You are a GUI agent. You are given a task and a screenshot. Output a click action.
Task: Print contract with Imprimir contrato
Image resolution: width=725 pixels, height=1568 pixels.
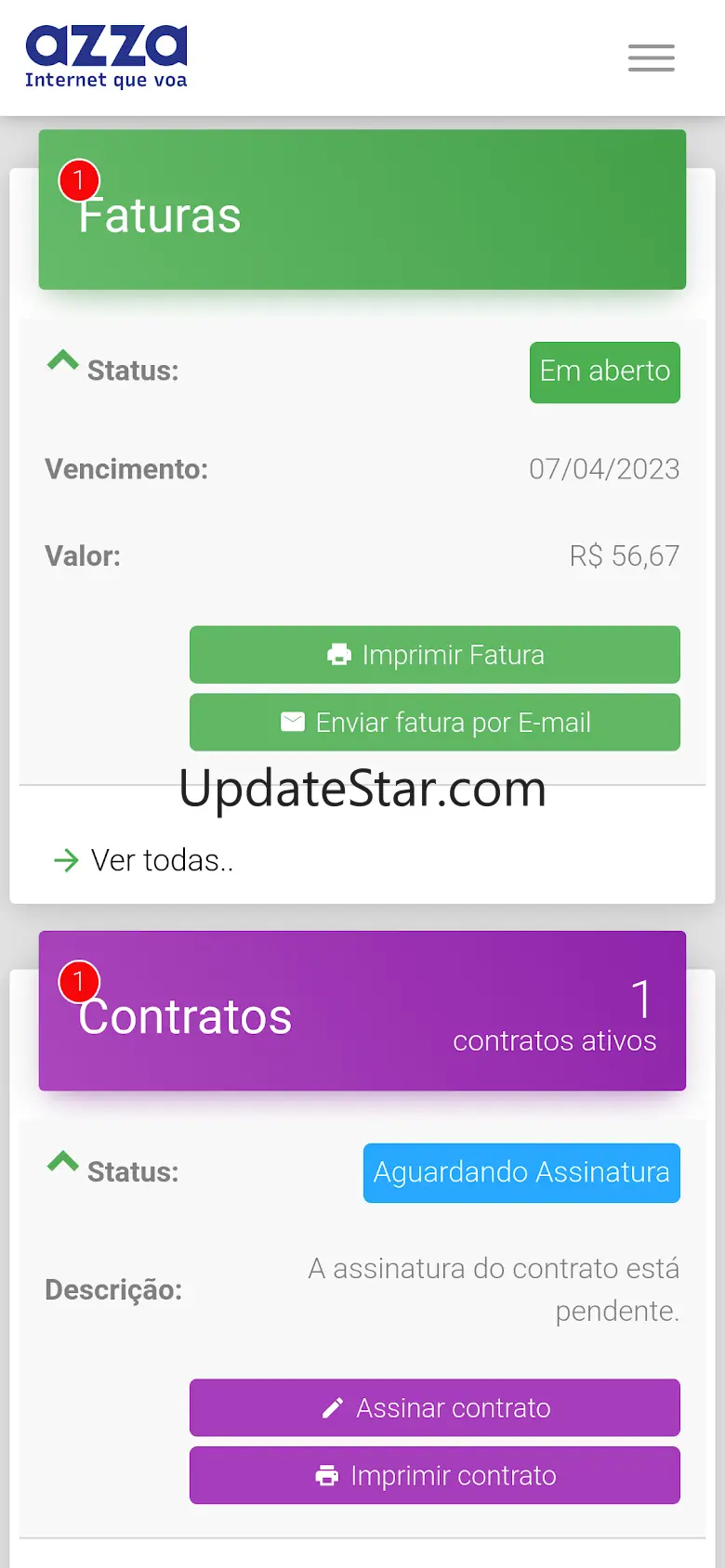pyautogui.click(x=434, y=1476)
